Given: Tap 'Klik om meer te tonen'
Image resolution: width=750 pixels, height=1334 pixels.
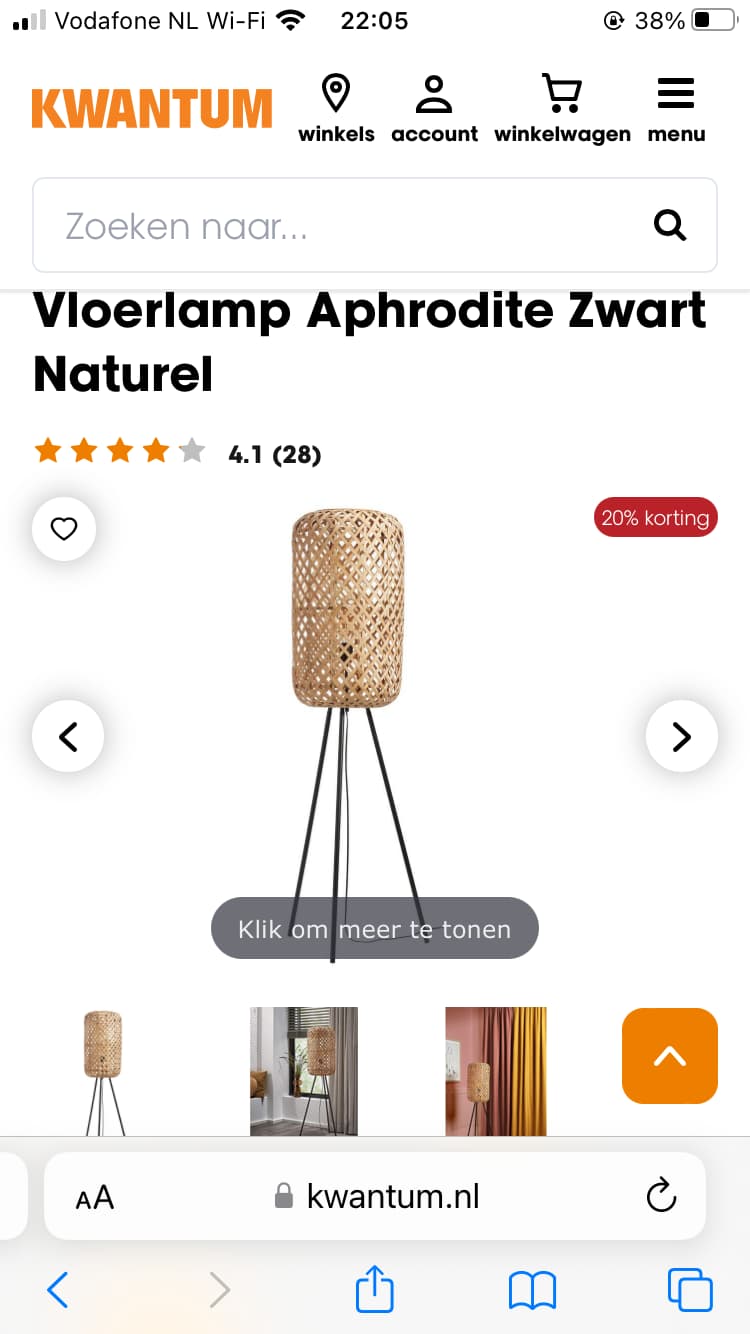Looking at the screenshot, I should (375, 929).
